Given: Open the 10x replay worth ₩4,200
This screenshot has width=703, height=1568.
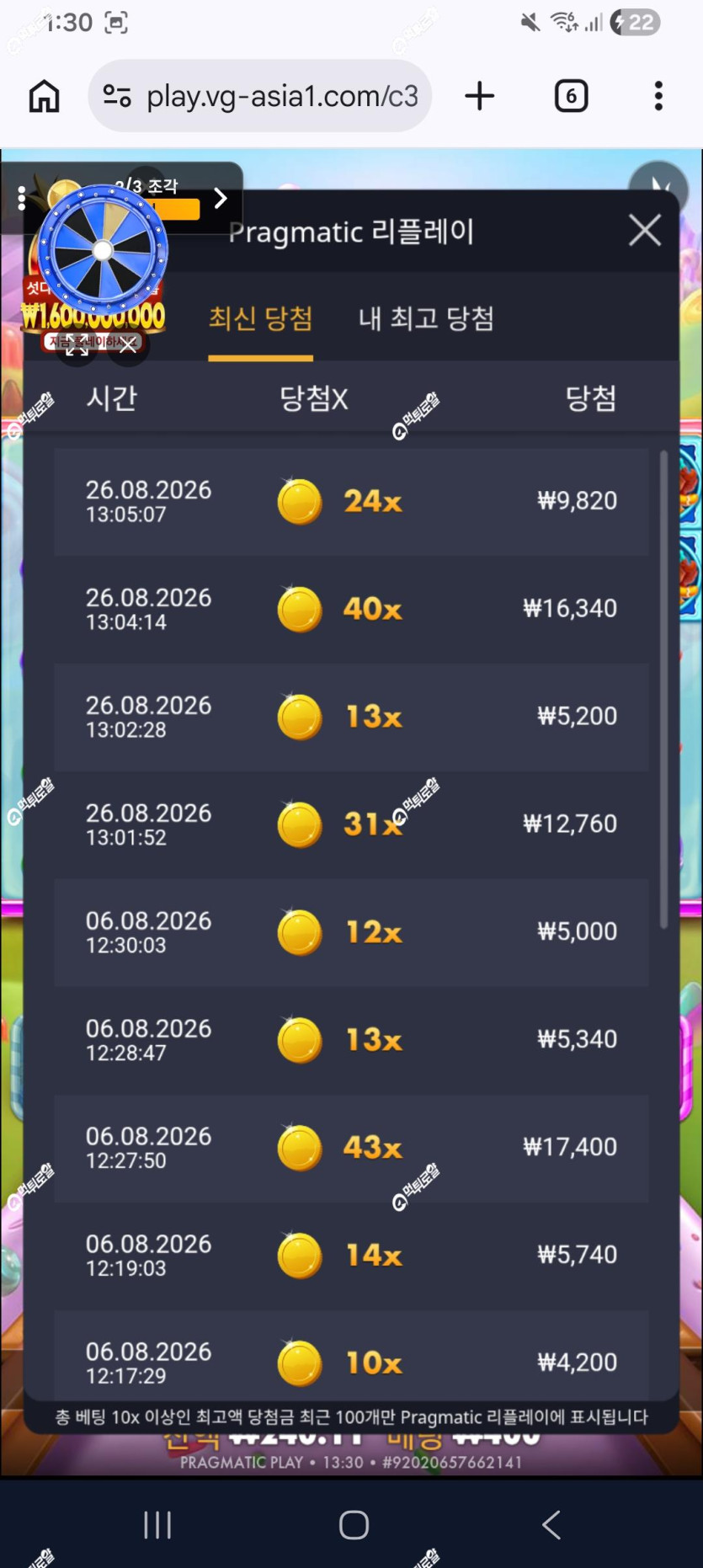Looking at the screenshot, I should pos(351,1356).
